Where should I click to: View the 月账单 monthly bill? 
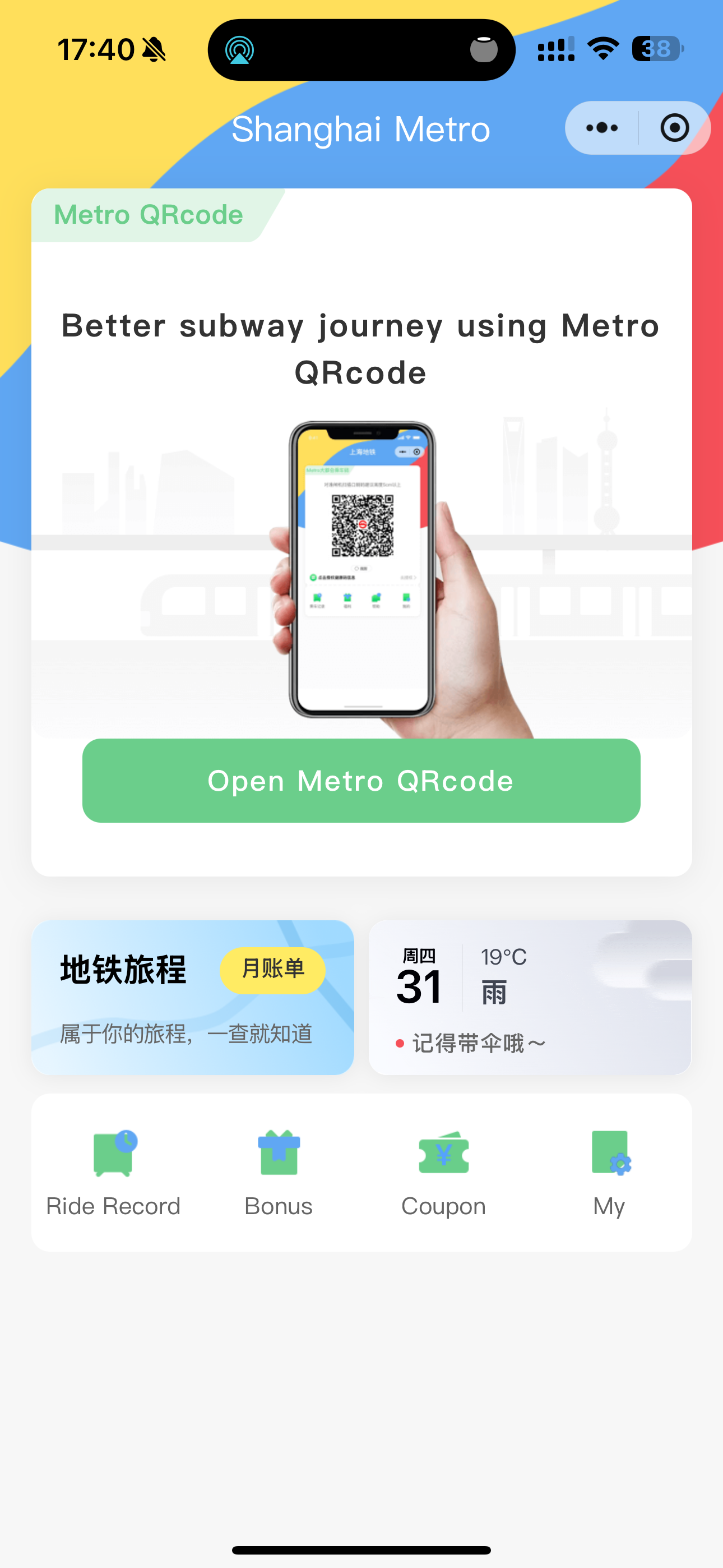click(272, 970)
